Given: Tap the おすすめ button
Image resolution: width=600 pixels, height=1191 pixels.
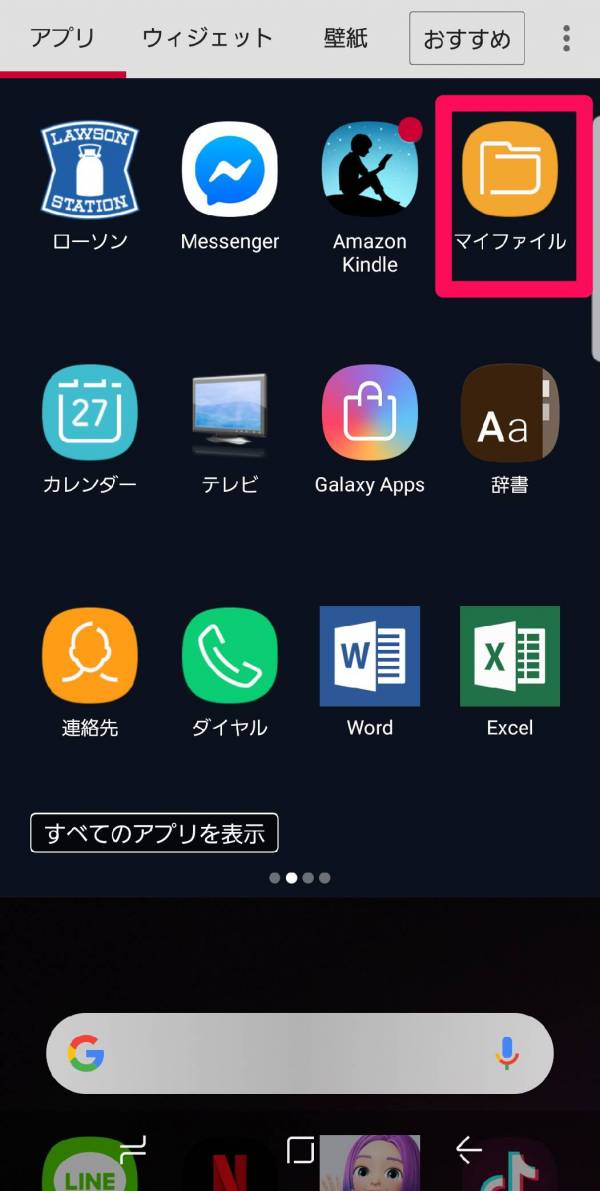Looking at the screenshot, I should (x=467, y=39).
